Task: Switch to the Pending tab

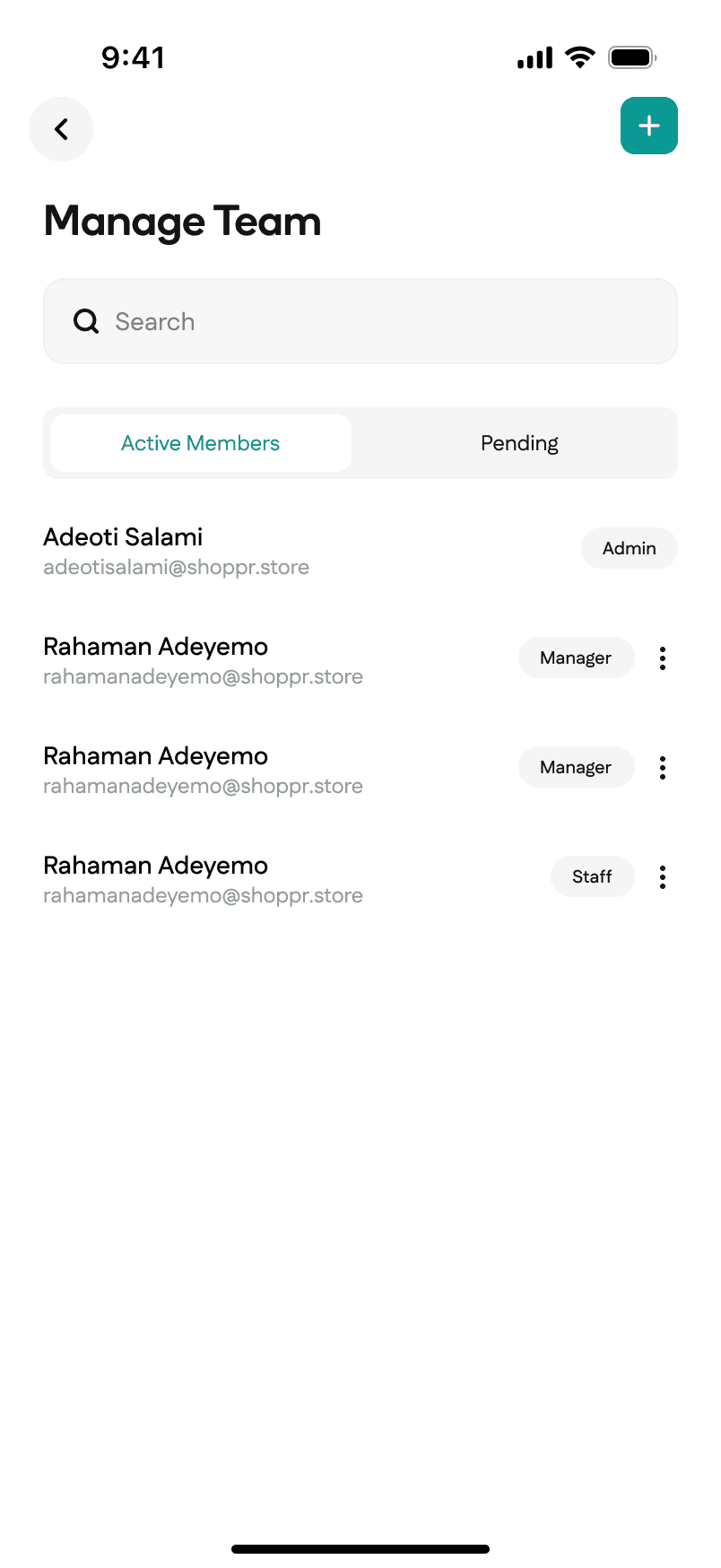Action: (x=519, y=443)
